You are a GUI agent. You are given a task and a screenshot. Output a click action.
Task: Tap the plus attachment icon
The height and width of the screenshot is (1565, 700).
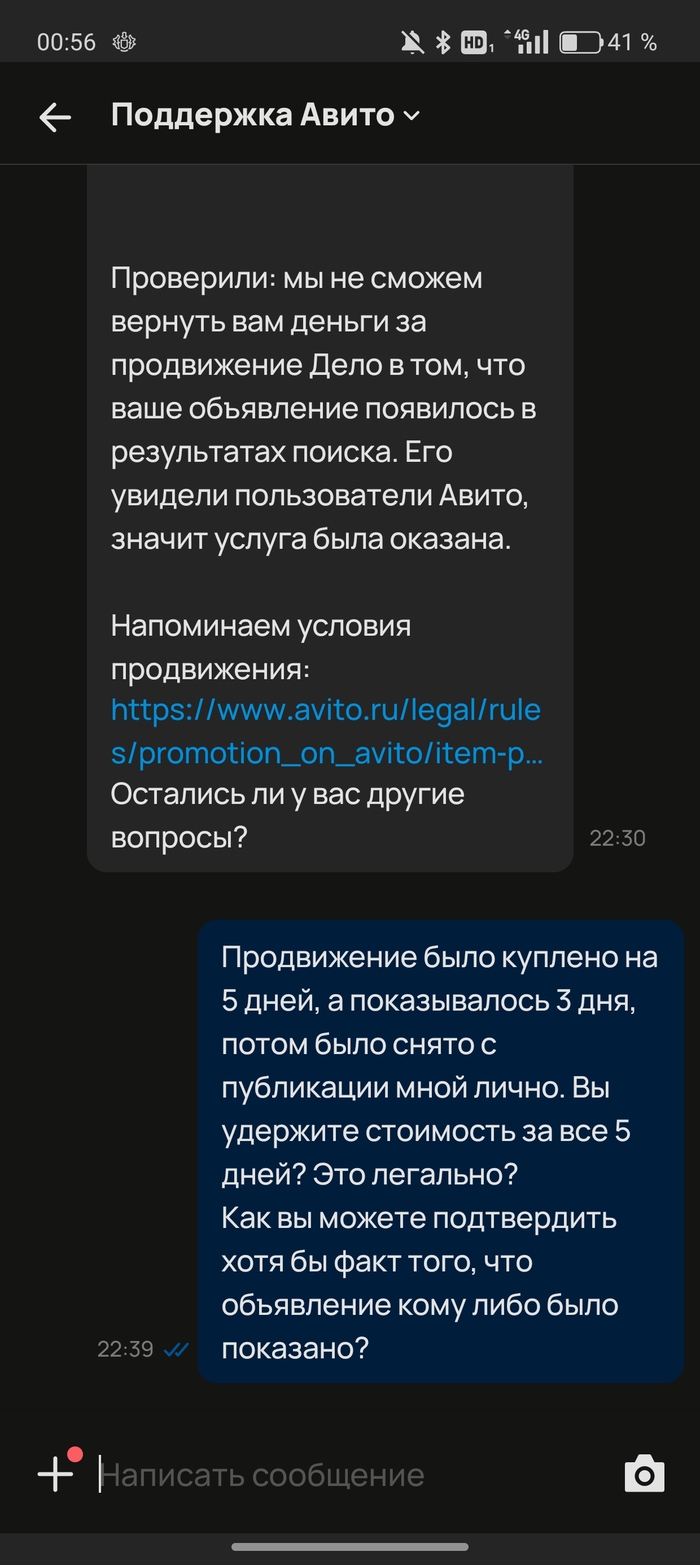click(x=55, y=1474)
